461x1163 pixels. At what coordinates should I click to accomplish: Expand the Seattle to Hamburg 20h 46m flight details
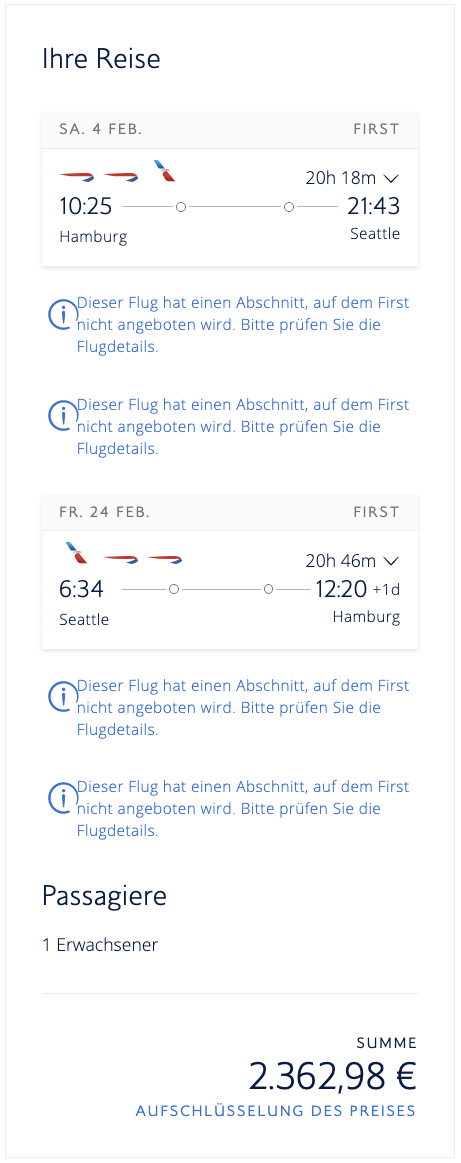coord(392,561)
